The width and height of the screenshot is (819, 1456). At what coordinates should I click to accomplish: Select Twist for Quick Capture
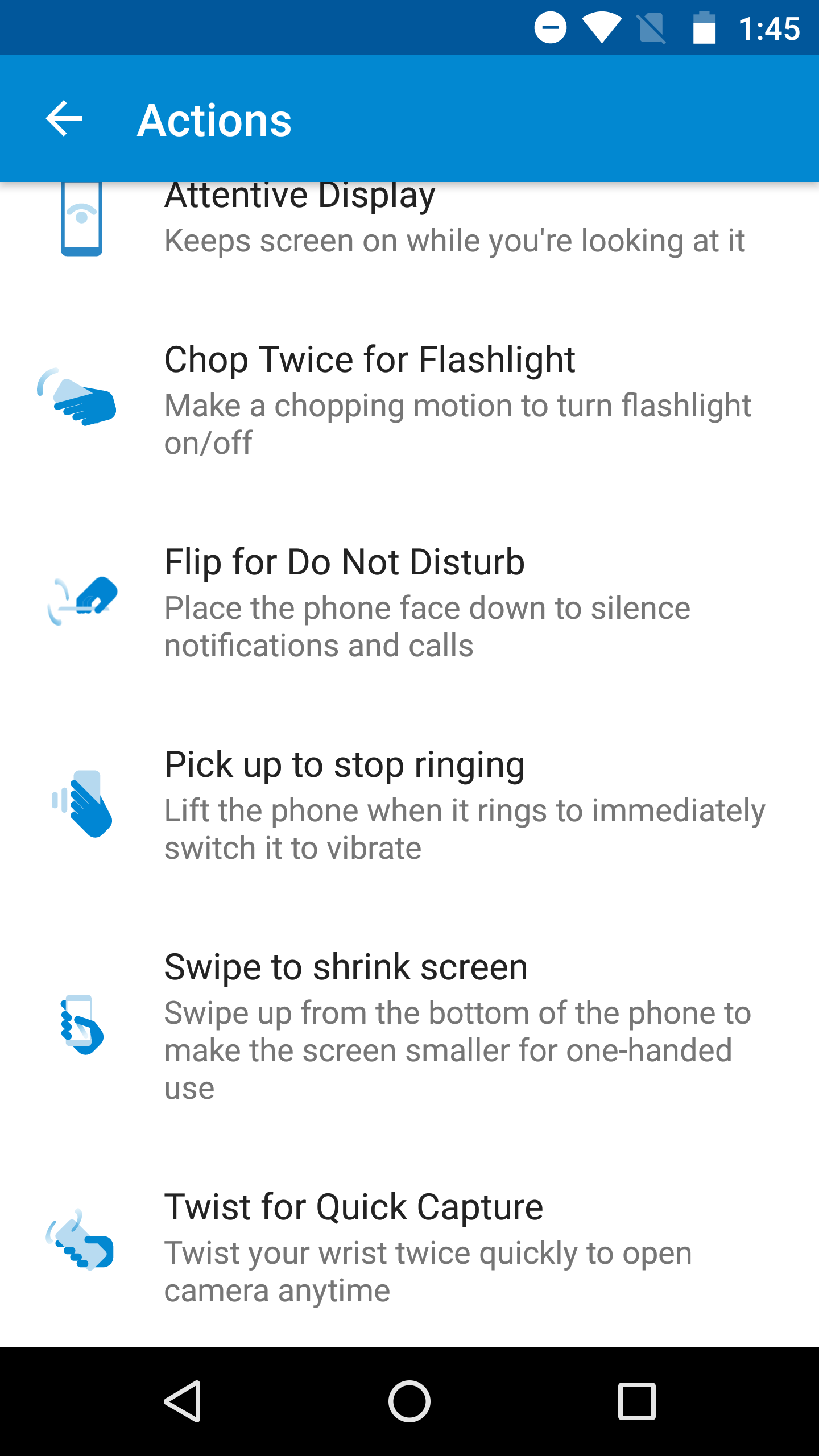coord(409,1247)
